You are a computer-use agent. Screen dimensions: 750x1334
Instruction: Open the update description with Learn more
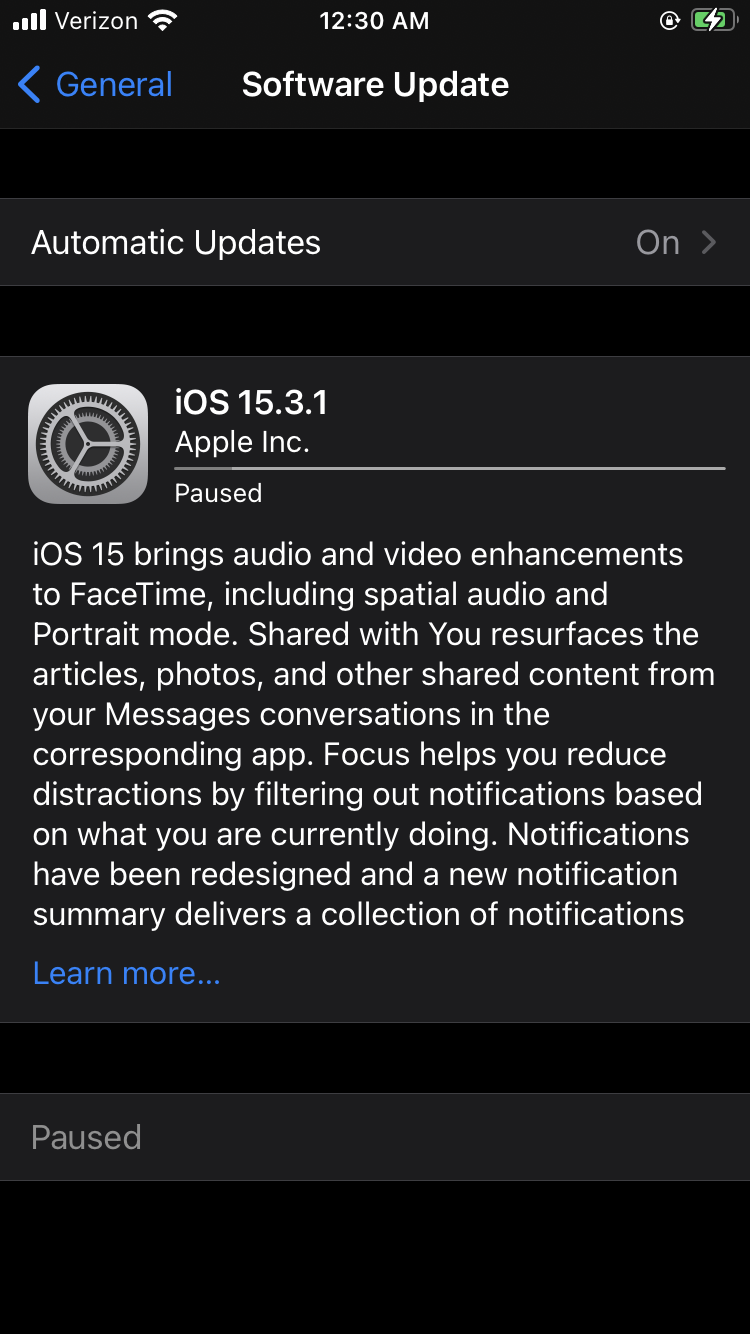click(126, 972)
